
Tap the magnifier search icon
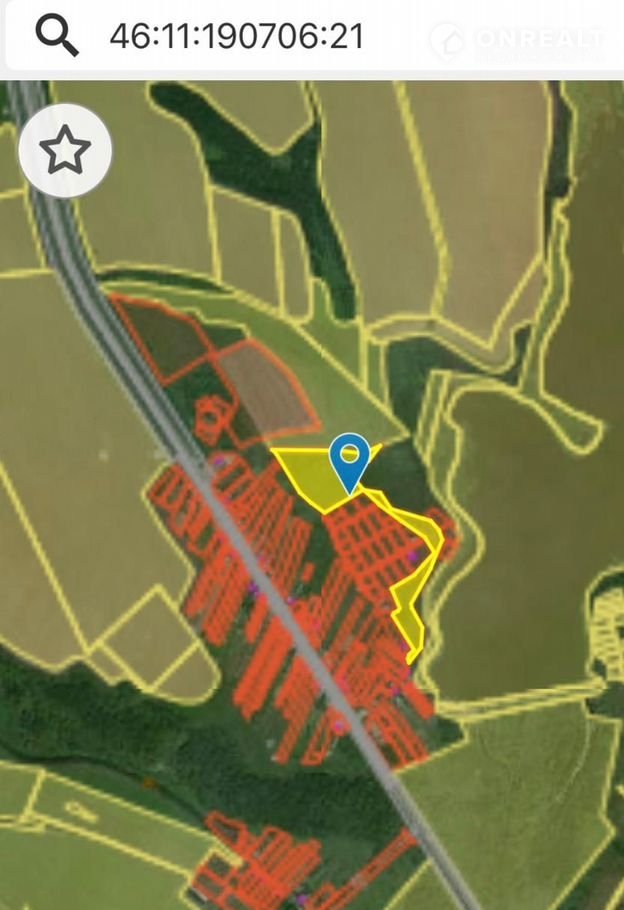point(56,36)
